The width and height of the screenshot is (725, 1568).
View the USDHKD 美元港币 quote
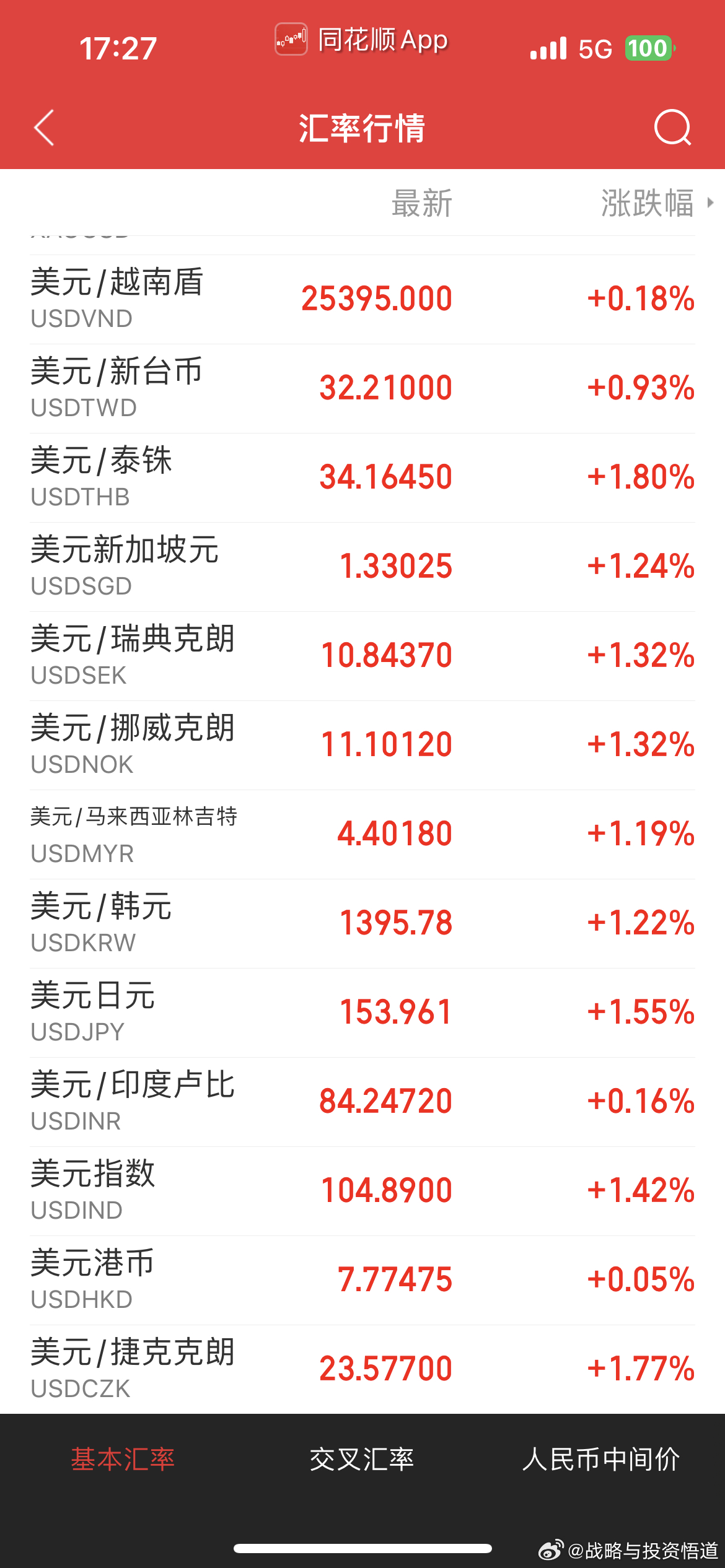point(362,1281)
